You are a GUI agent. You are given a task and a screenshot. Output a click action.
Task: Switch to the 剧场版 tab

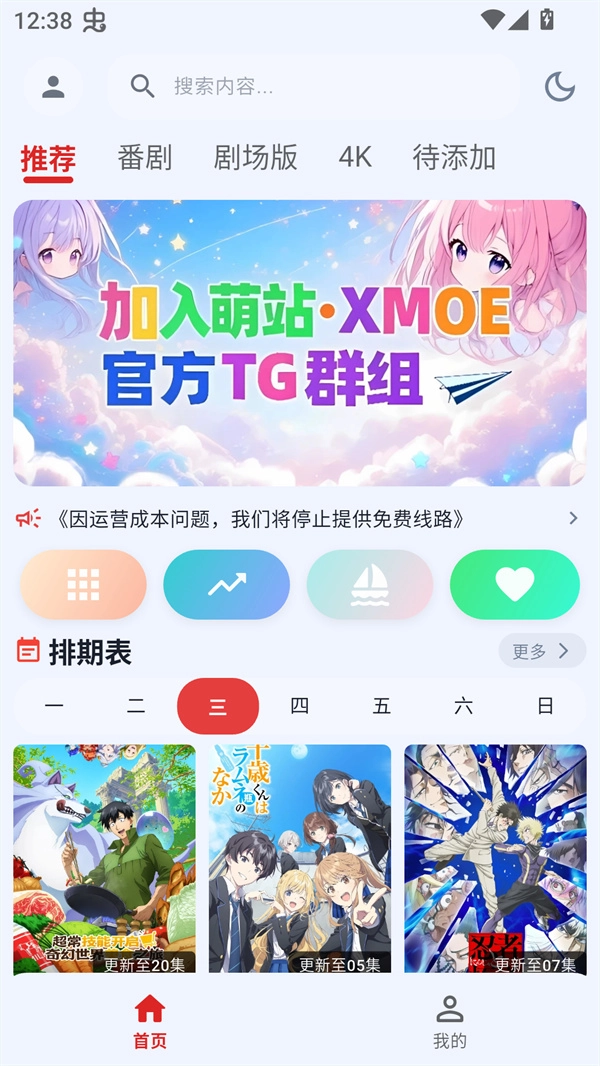[255, 158]
